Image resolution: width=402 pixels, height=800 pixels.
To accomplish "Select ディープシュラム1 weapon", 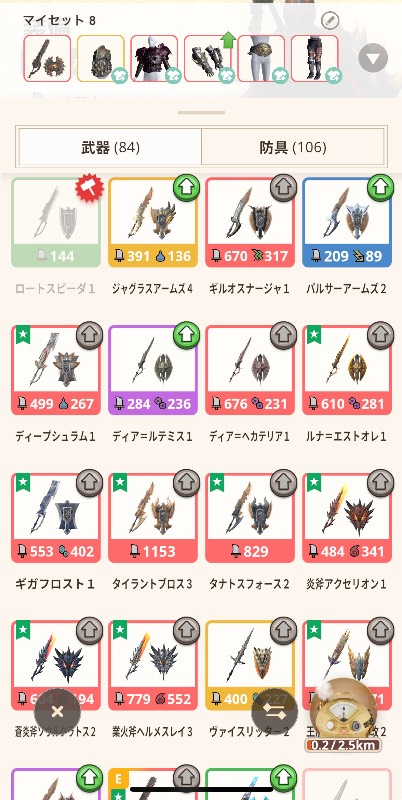I will [56, 370].
